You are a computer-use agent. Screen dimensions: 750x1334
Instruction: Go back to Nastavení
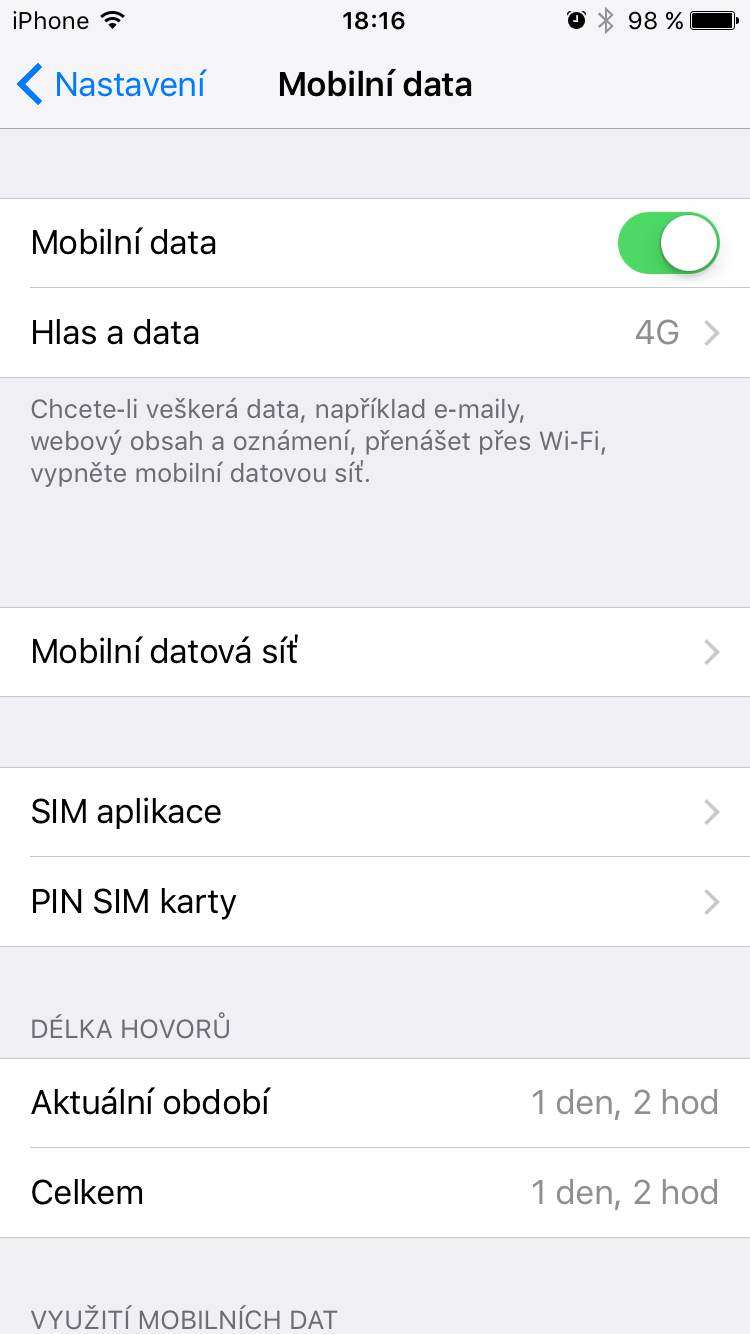(112, 85)
